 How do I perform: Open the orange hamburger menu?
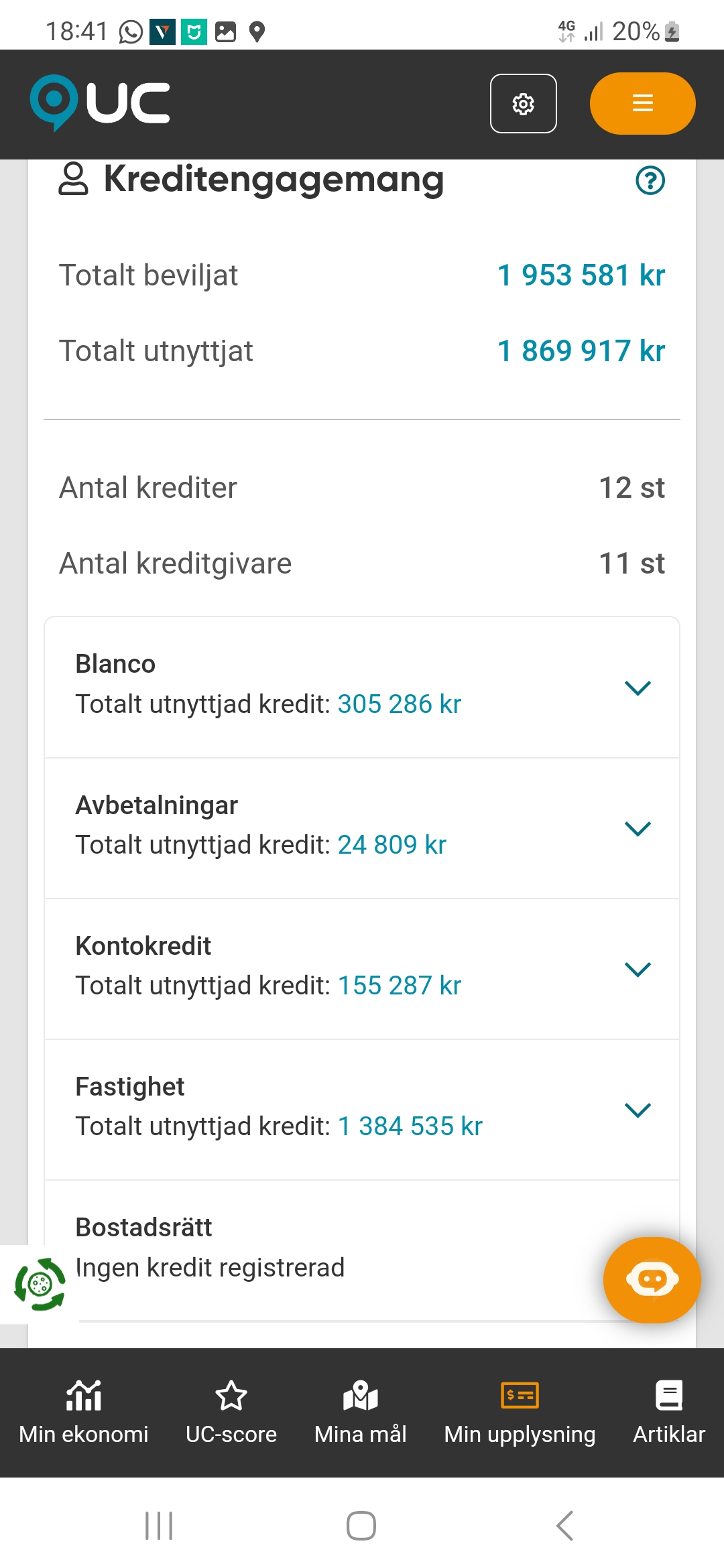click(x=642, y=103)
